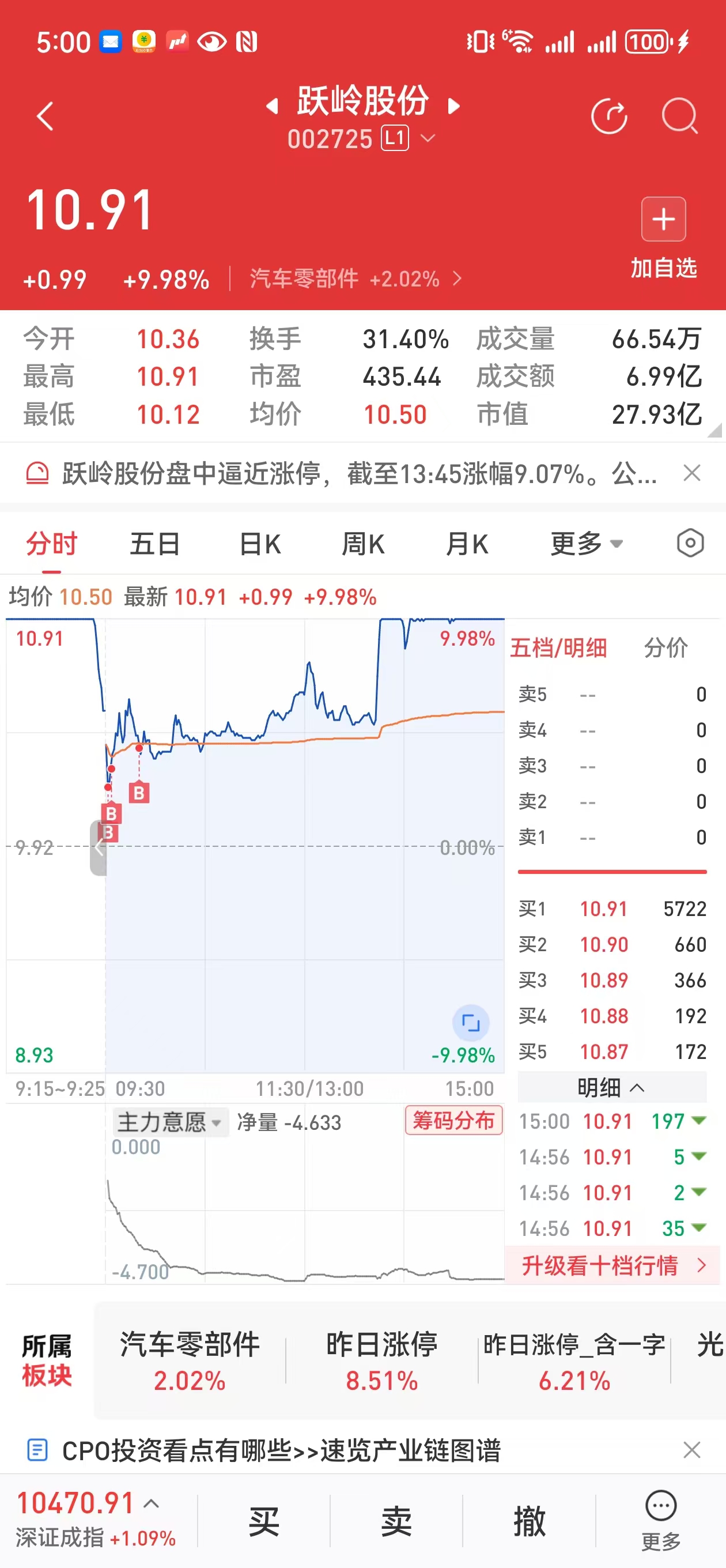Screen dimensions: 726x1568
Task: Dismiss the 跃岭股份盘中逼近涨停 news alert
Action: coord(692,473)
